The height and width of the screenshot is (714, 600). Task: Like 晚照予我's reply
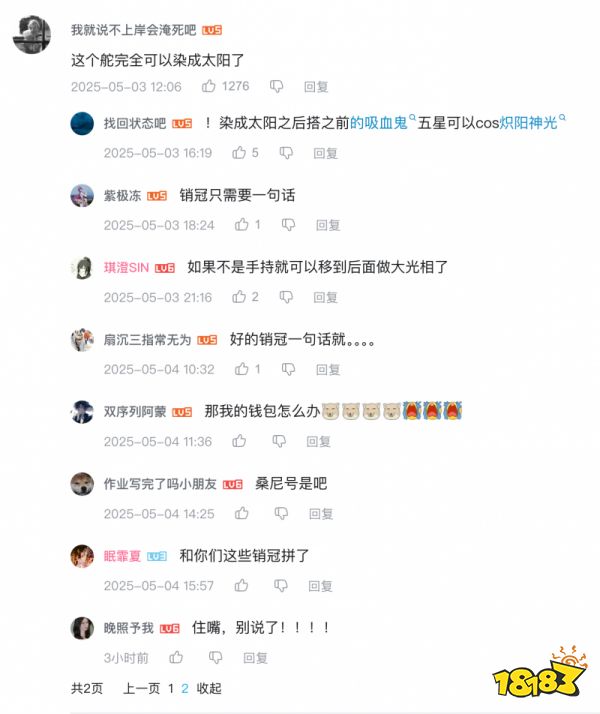click(177, 657)
